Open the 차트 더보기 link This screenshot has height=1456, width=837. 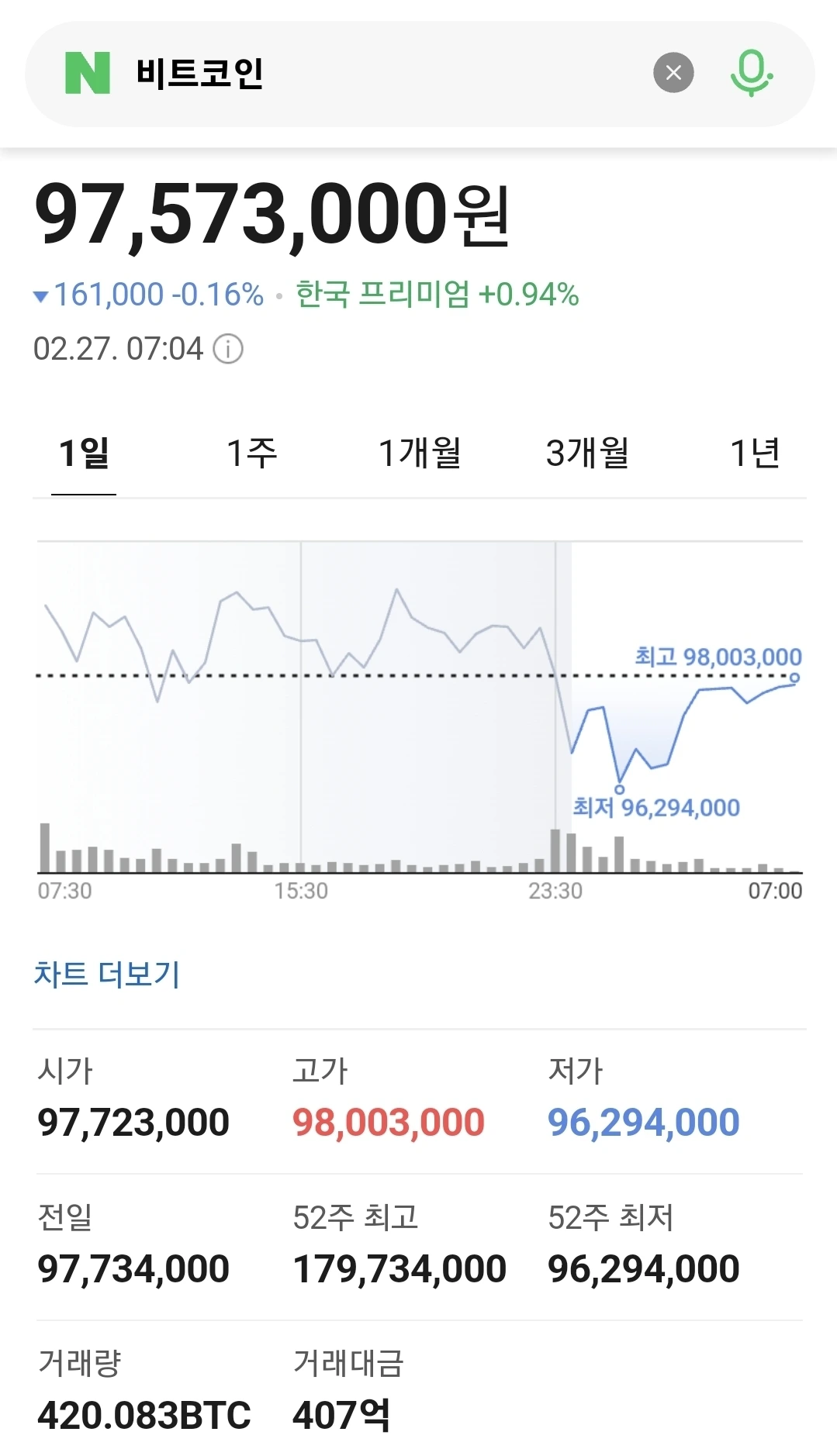[107, 974]
